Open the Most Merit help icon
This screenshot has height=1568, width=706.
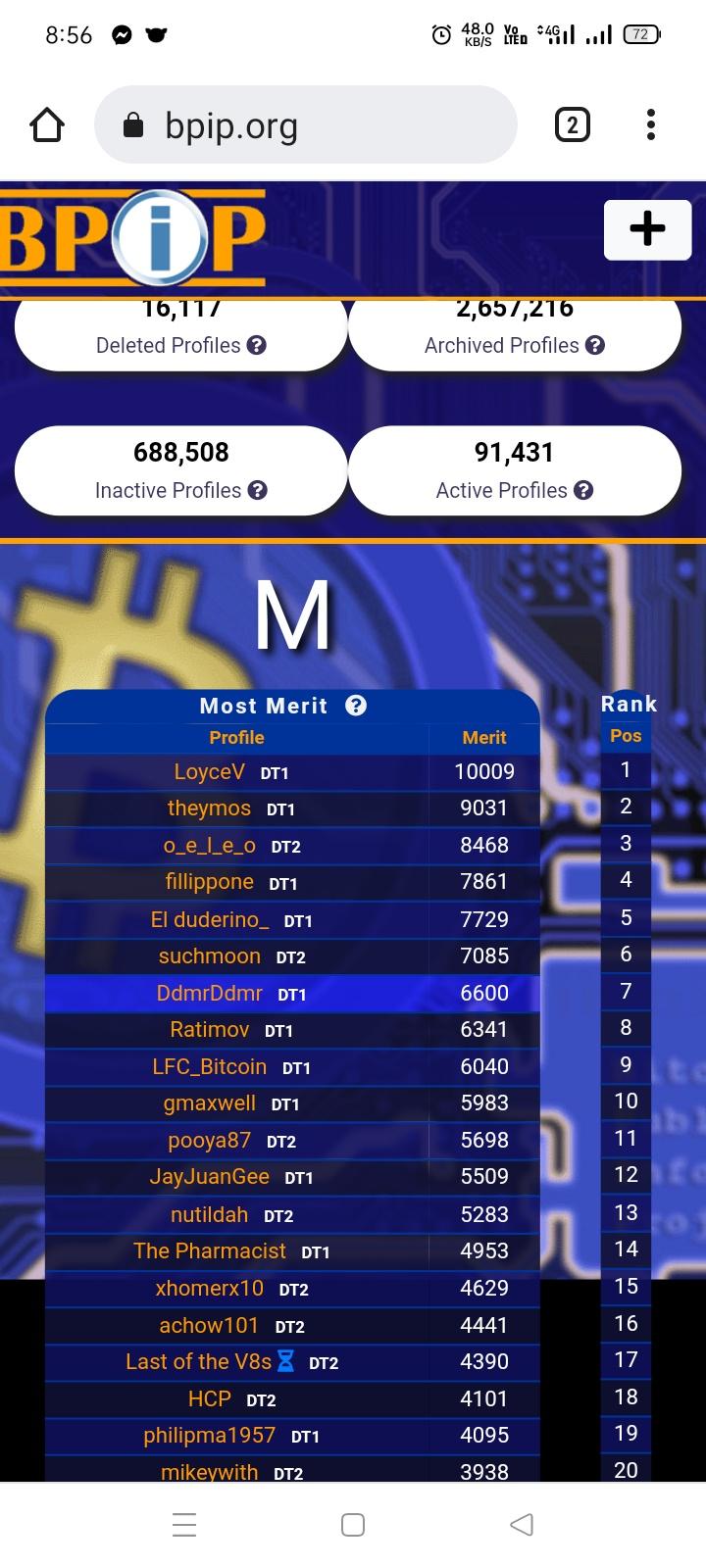point(356,706)
